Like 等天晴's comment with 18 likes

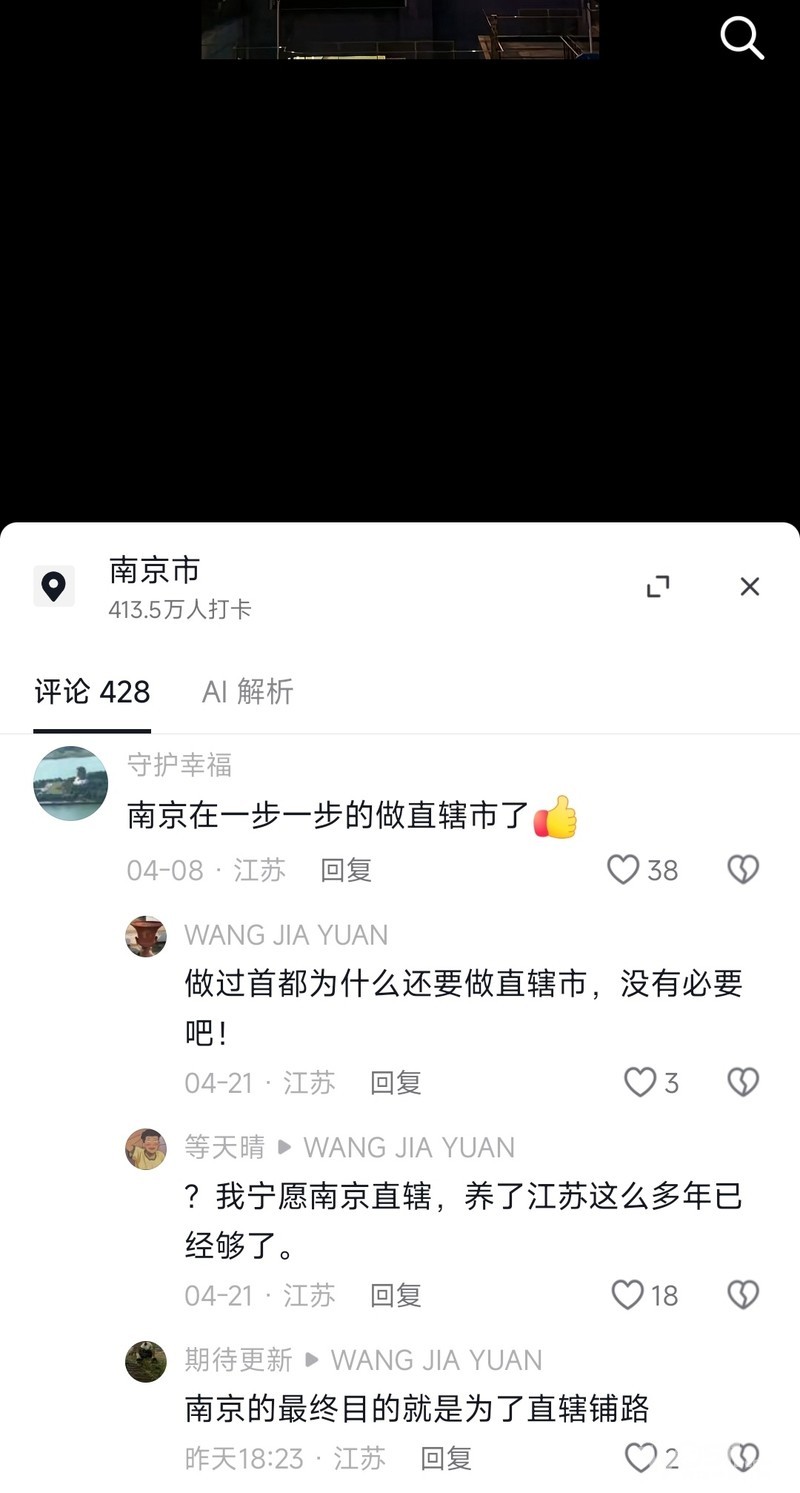click(628, 1296)
